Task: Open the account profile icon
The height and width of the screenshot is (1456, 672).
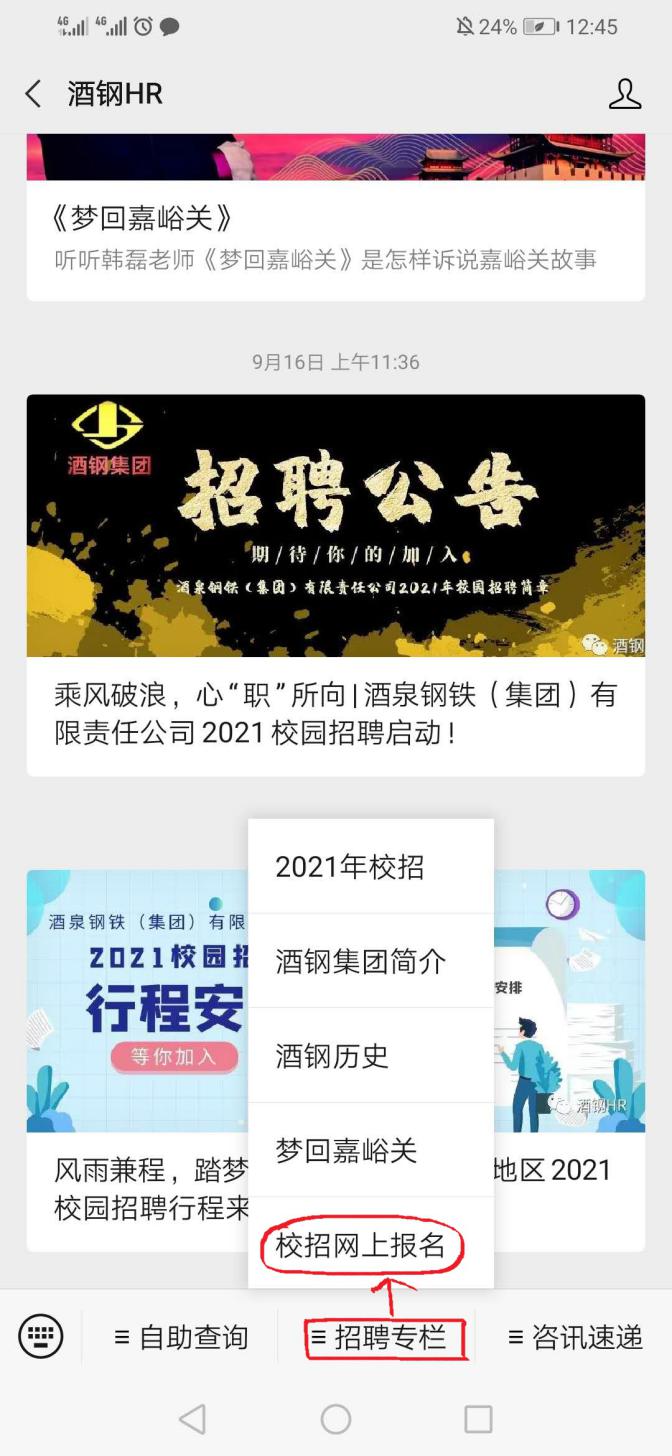Action: point(625,94)
